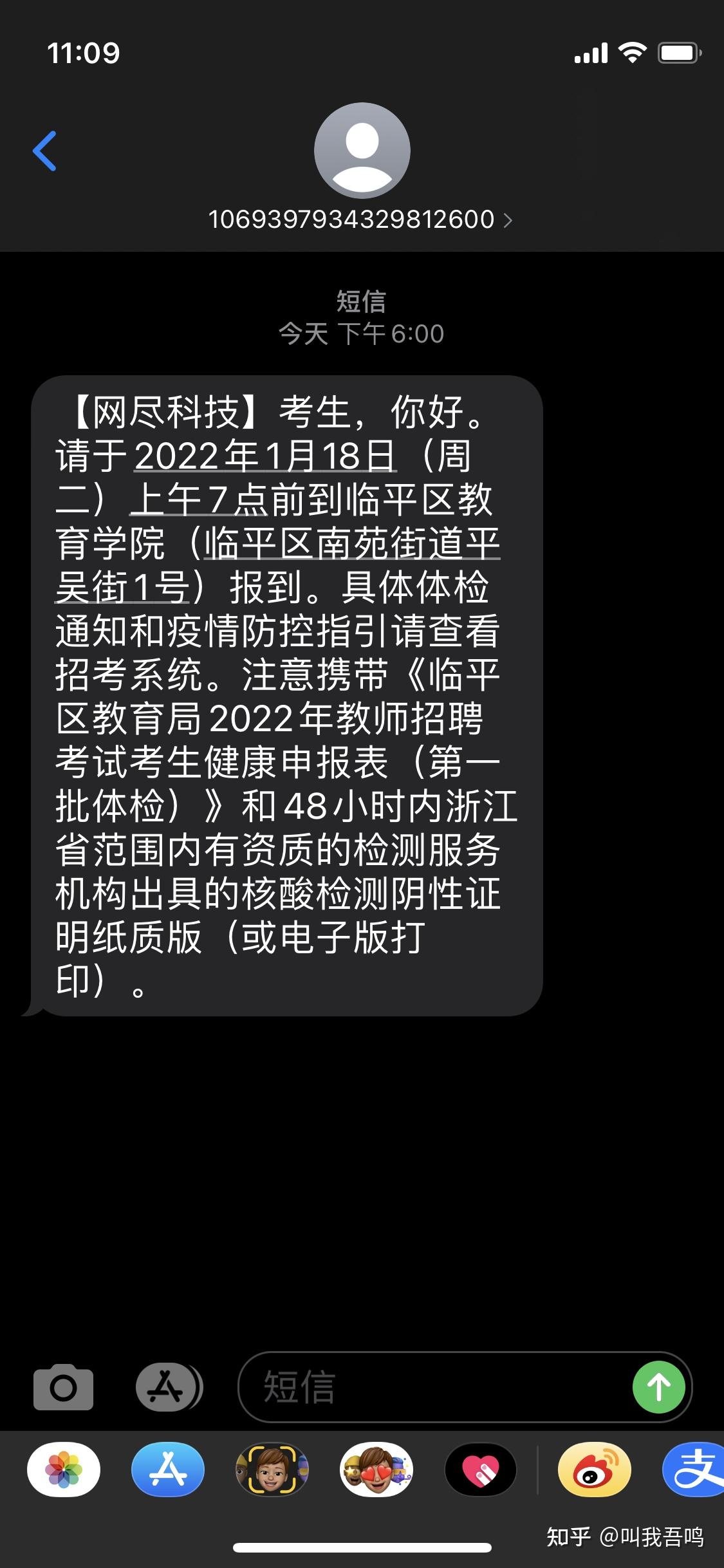Screen dimensions: 724x1568
Task: Open the Photos app in the drawer
Action: tap(64, 1470)
